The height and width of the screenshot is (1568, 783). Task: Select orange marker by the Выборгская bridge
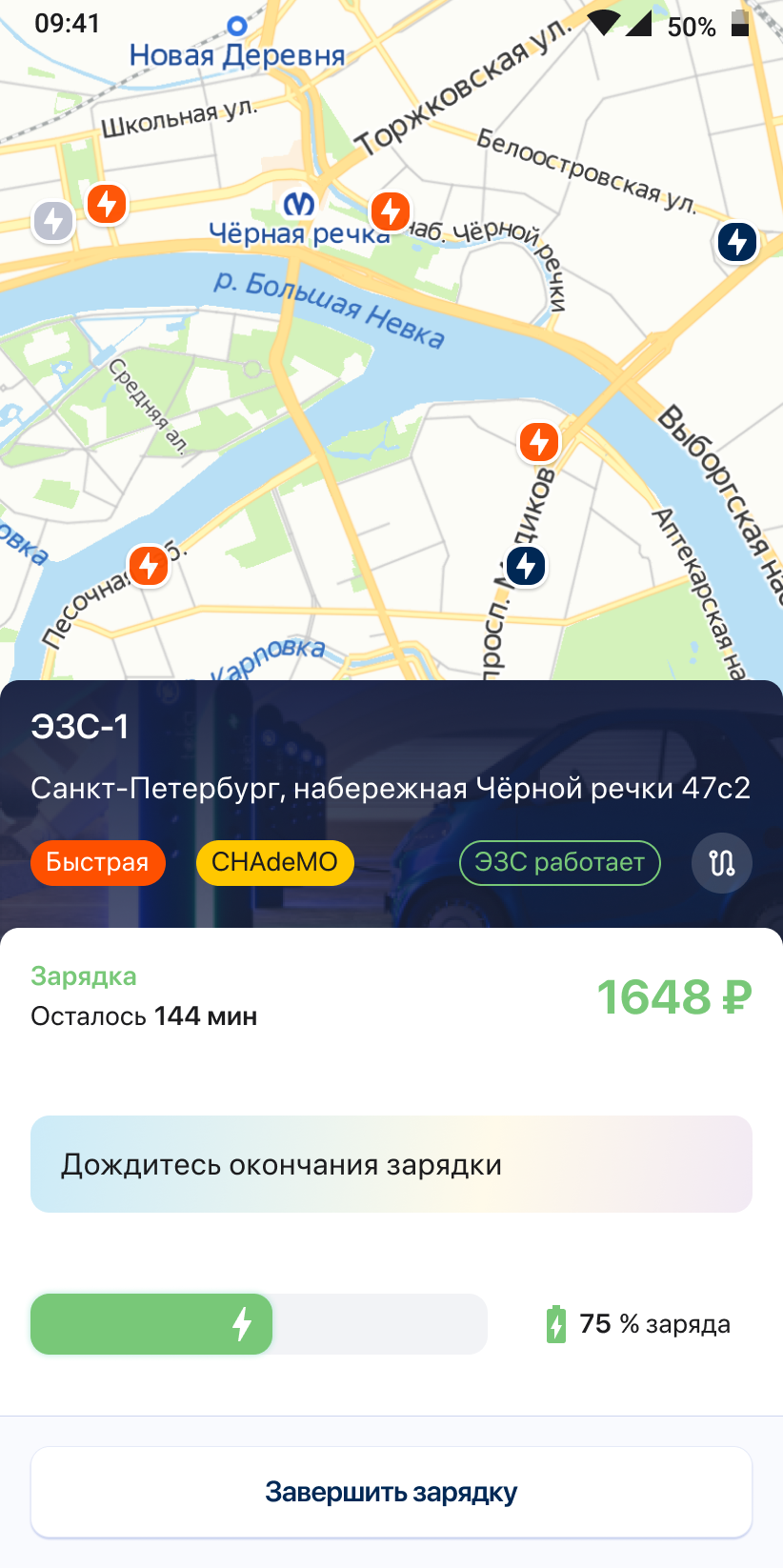tap(539, 442)
